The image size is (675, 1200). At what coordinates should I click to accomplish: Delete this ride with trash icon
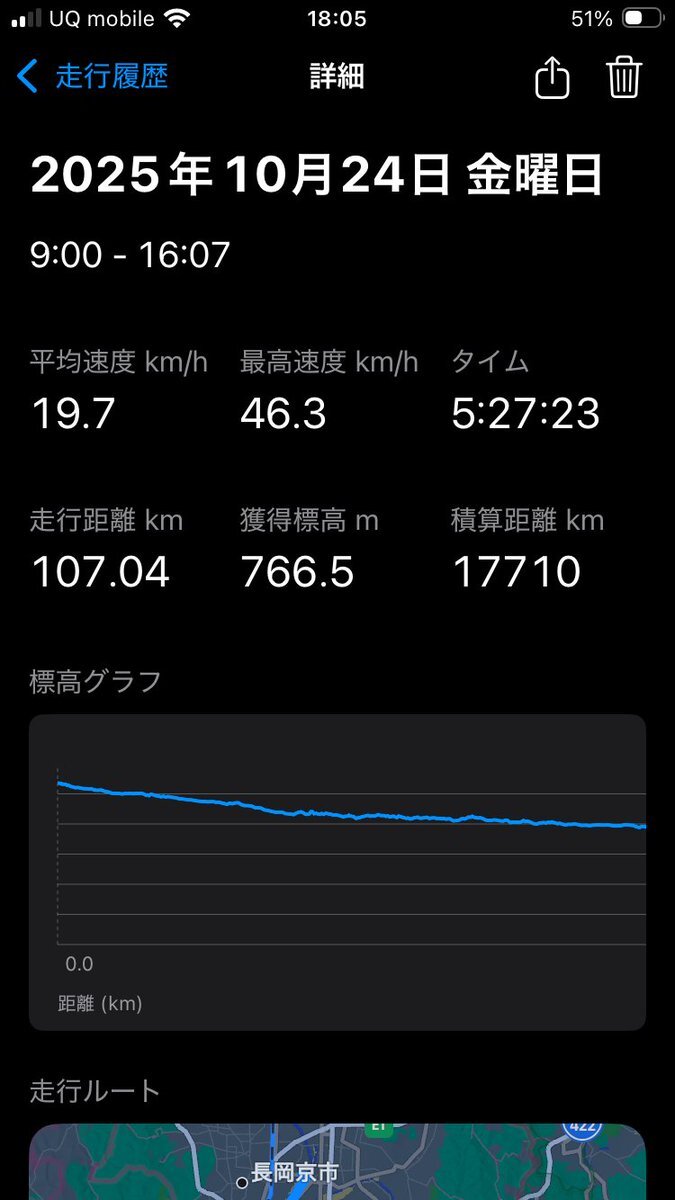(x=623, y=78)
